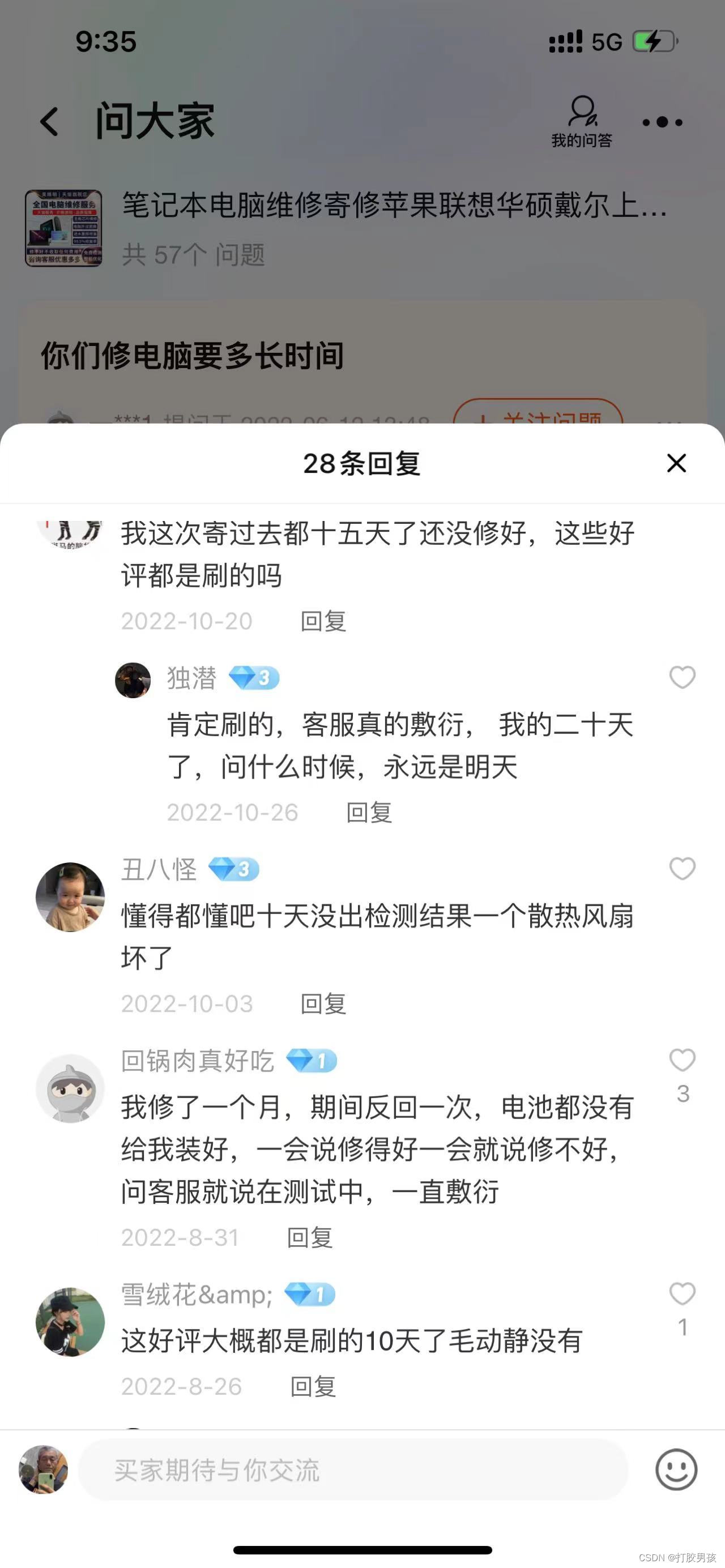The height and width of the screenshot is (1568, 725).
Task: View 独潜's profile avatar
Action: [133, 680]
